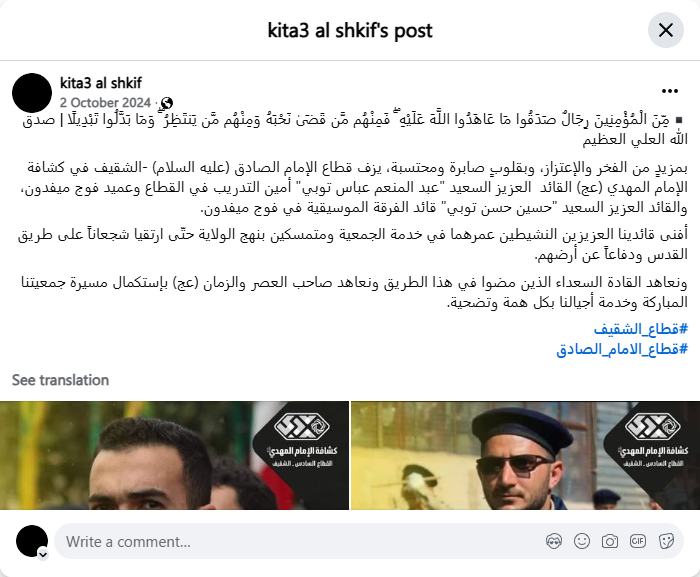Open the sticker picker for comment
This screenshot has width=700, height=577.
click(666, 542)
